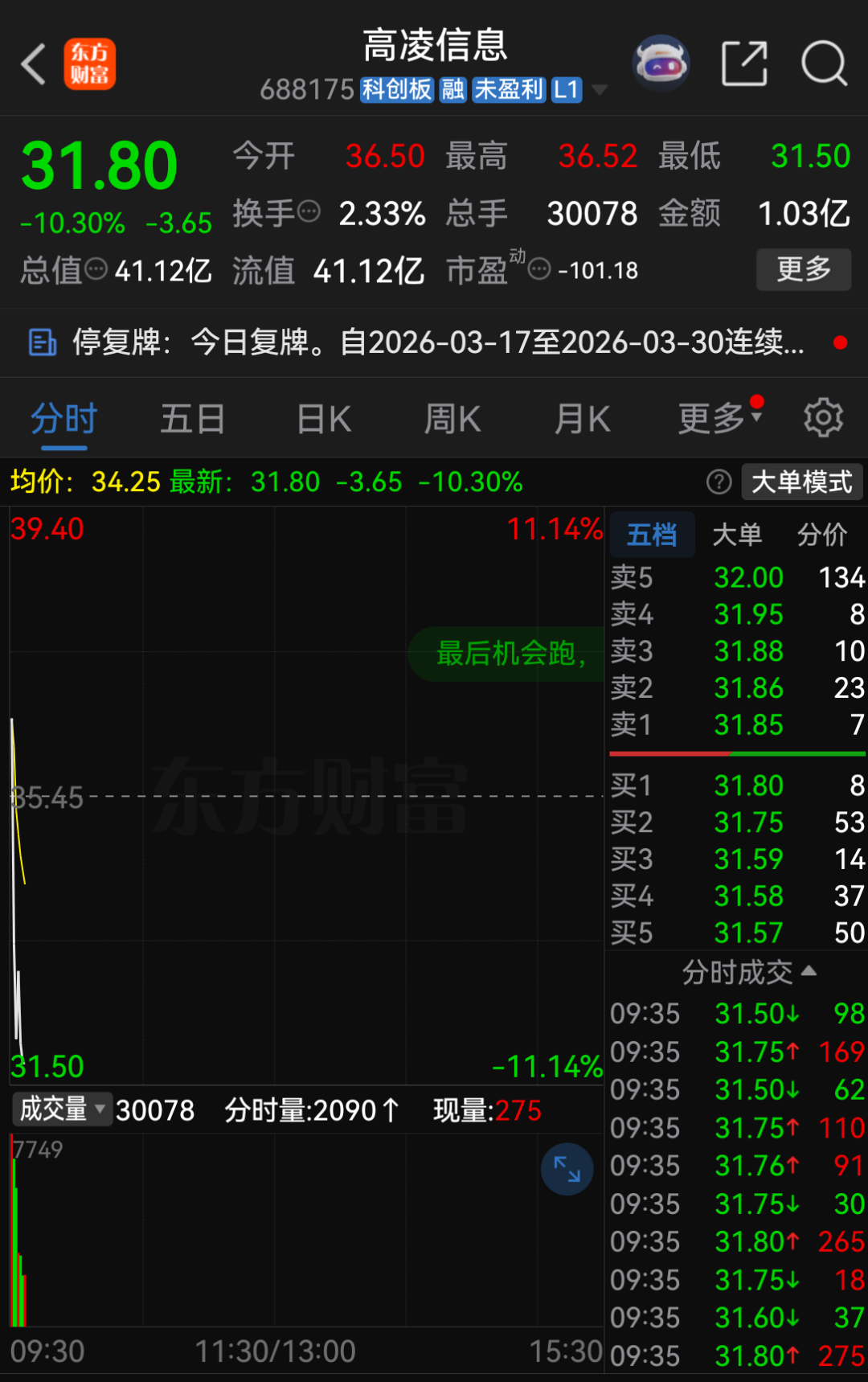
Task: Select the 分价 panel tab
Action: [x=821, y=534]
